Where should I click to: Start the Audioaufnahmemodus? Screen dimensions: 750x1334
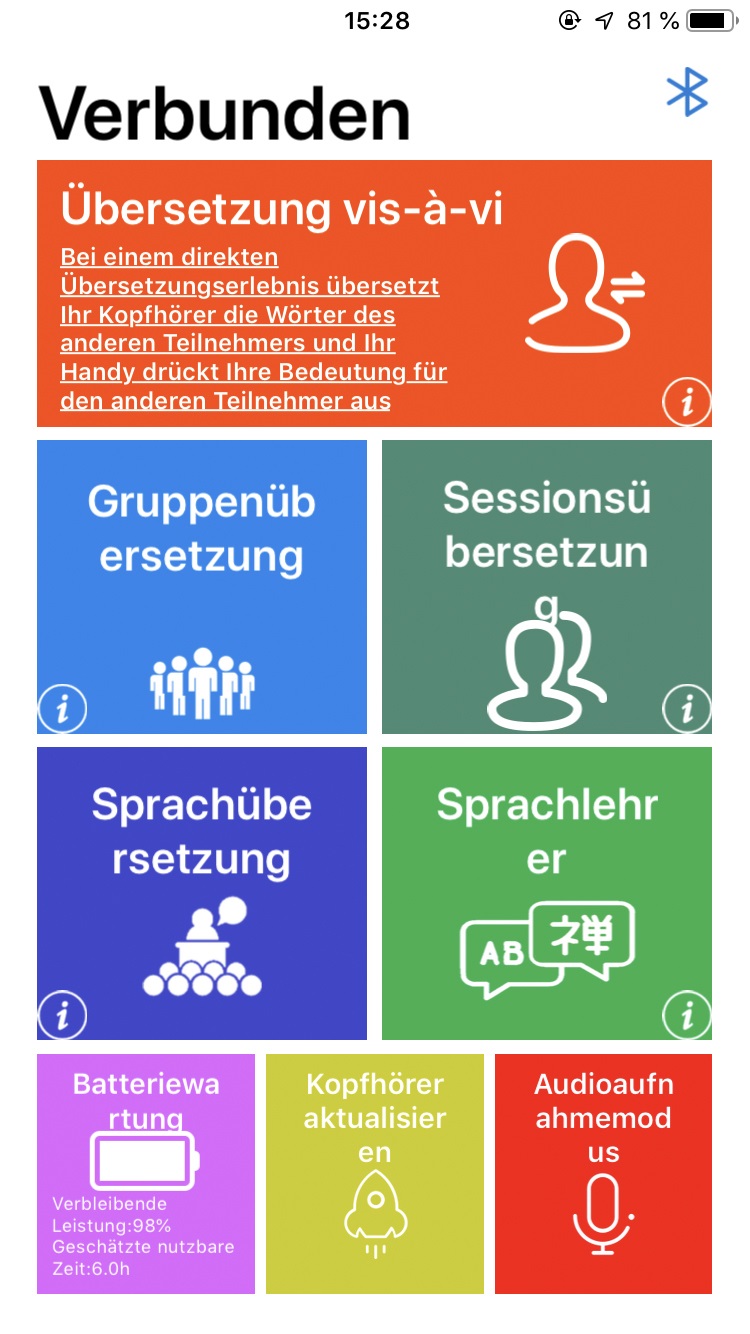click(x=603, y=1173)
